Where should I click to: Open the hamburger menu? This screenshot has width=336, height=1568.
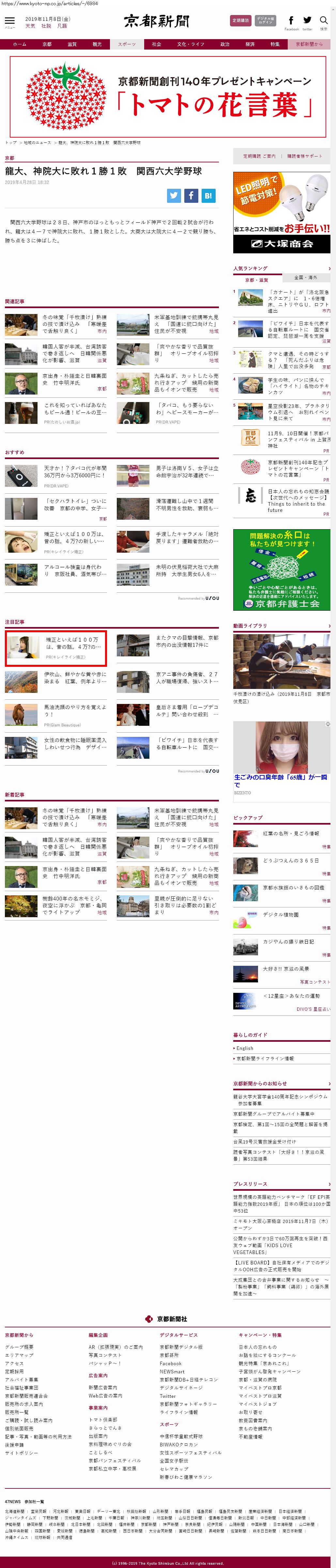click(9, 21)
